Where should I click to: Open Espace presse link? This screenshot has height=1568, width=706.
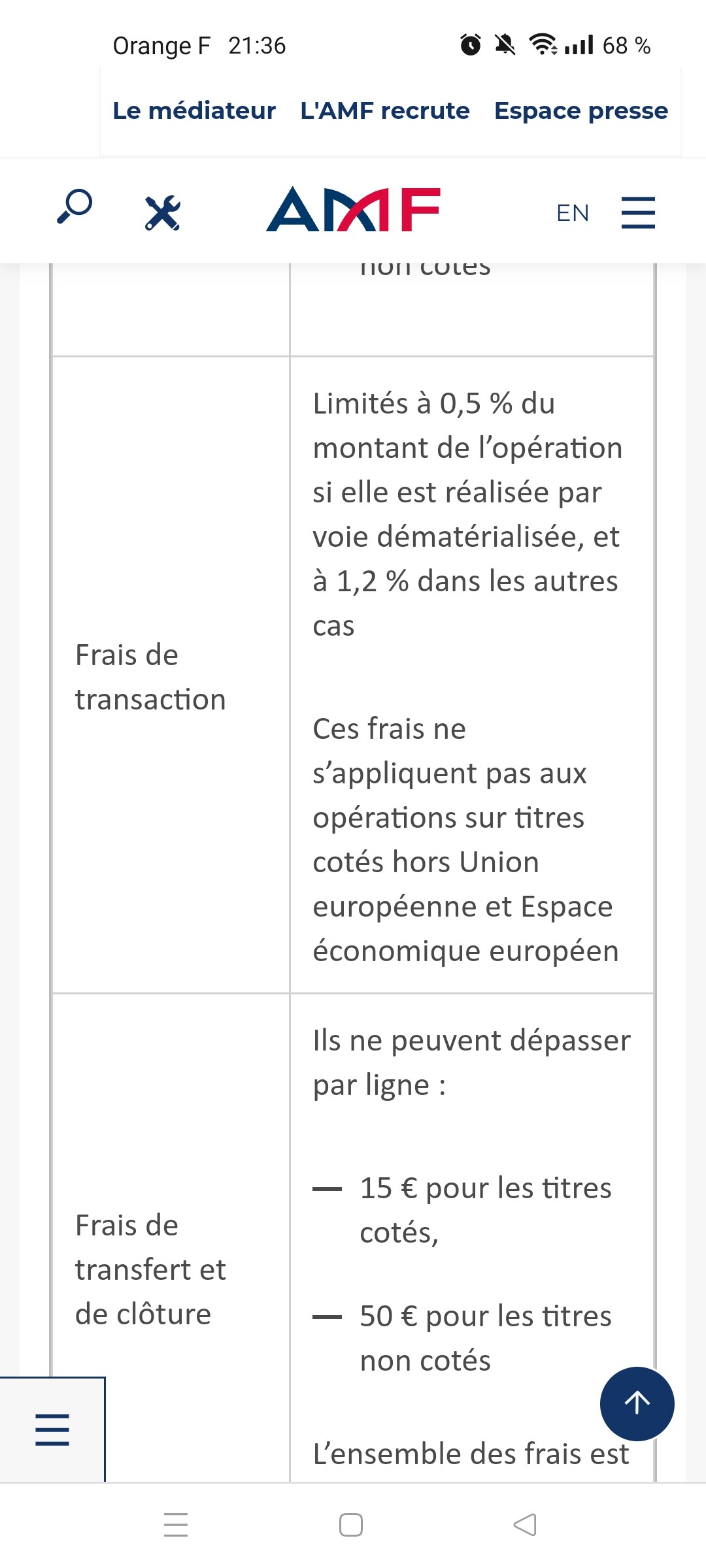(x=581, y=111)
